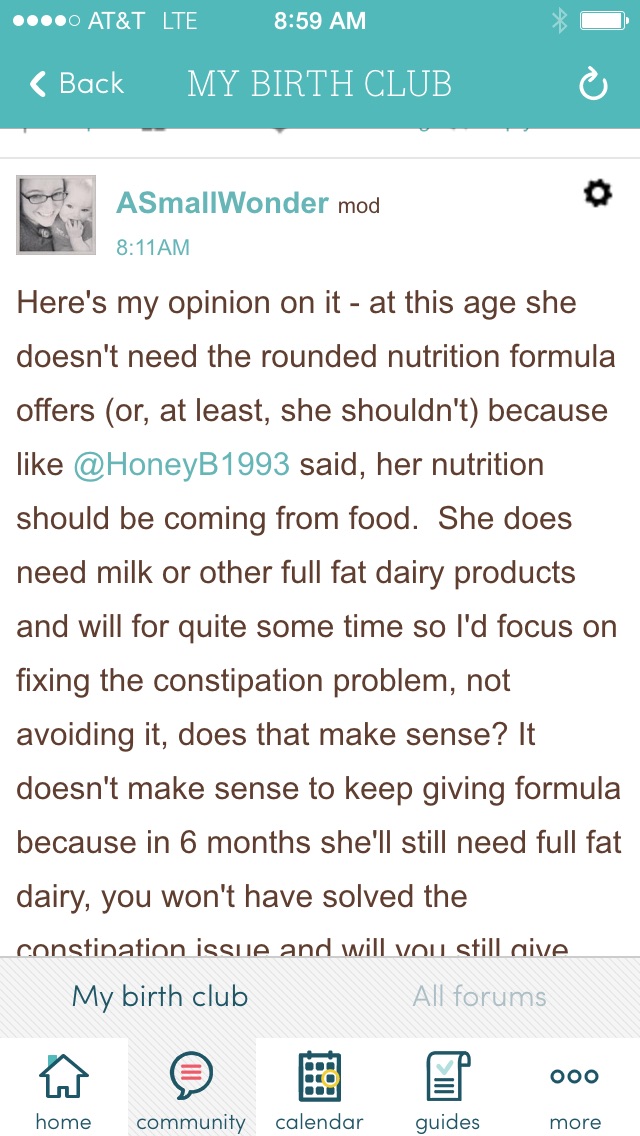This screenshot has width=640, height=1136.
Task: View the ASmallWonder username profile
Action: click(222, 204)
